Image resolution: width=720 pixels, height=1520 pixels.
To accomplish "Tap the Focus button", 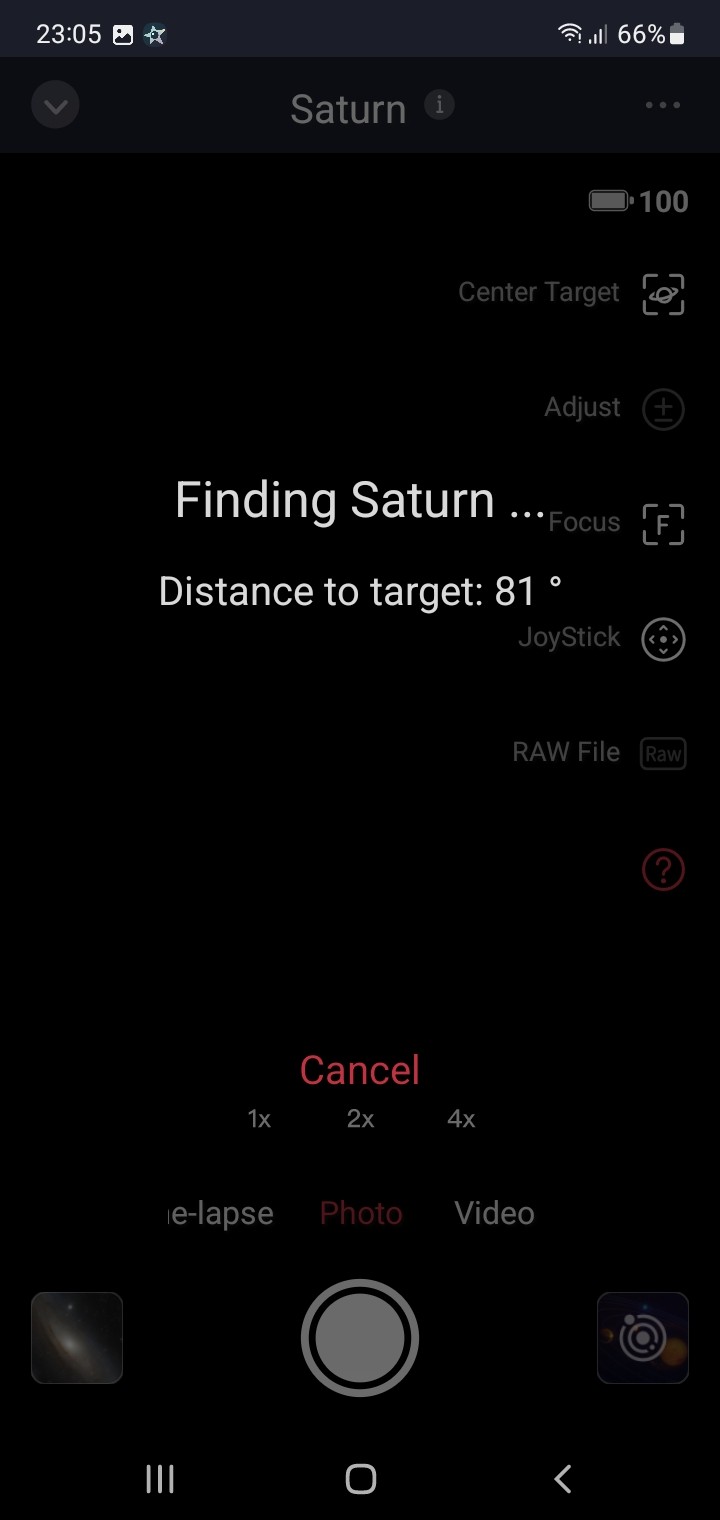I will coord(663,524).
